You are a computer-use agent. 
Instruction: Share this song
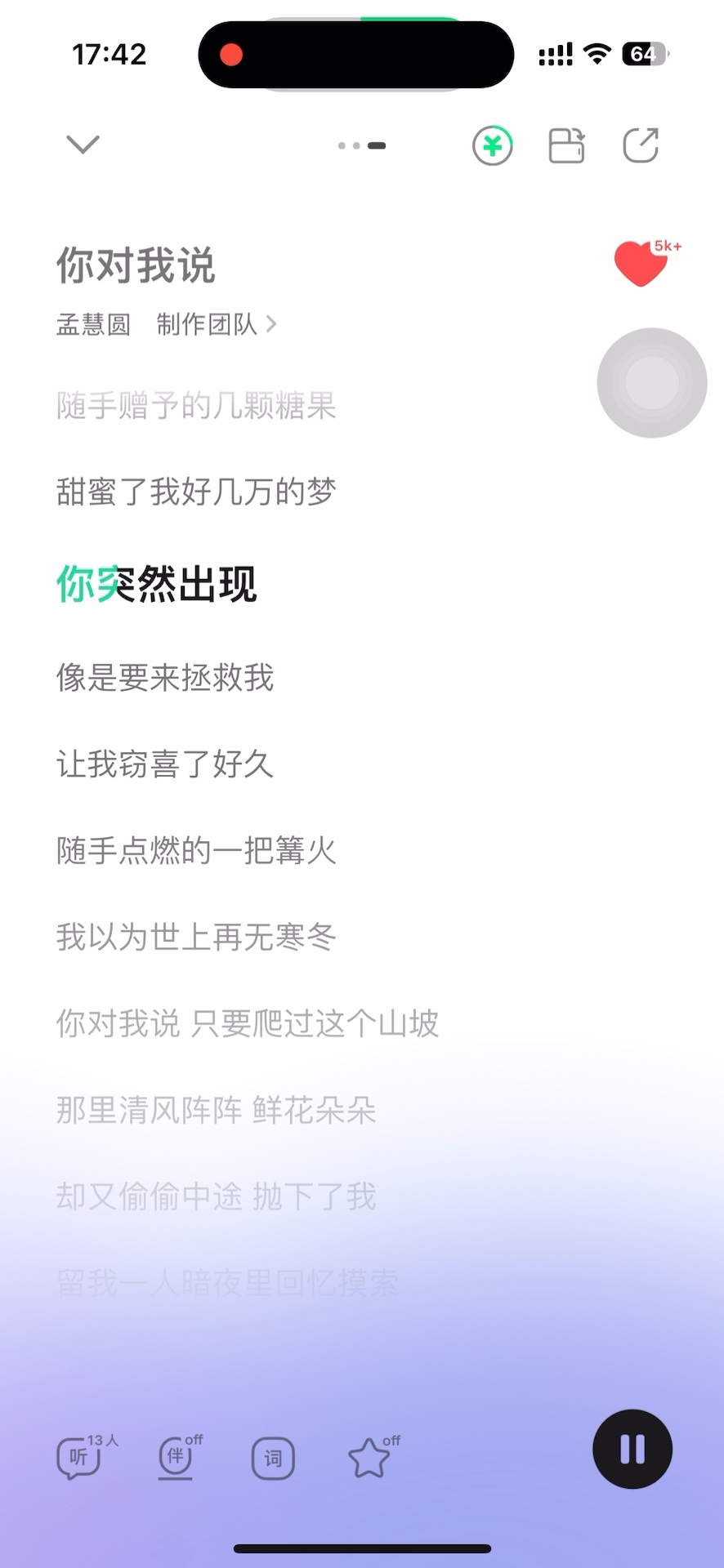coord(641,146)
